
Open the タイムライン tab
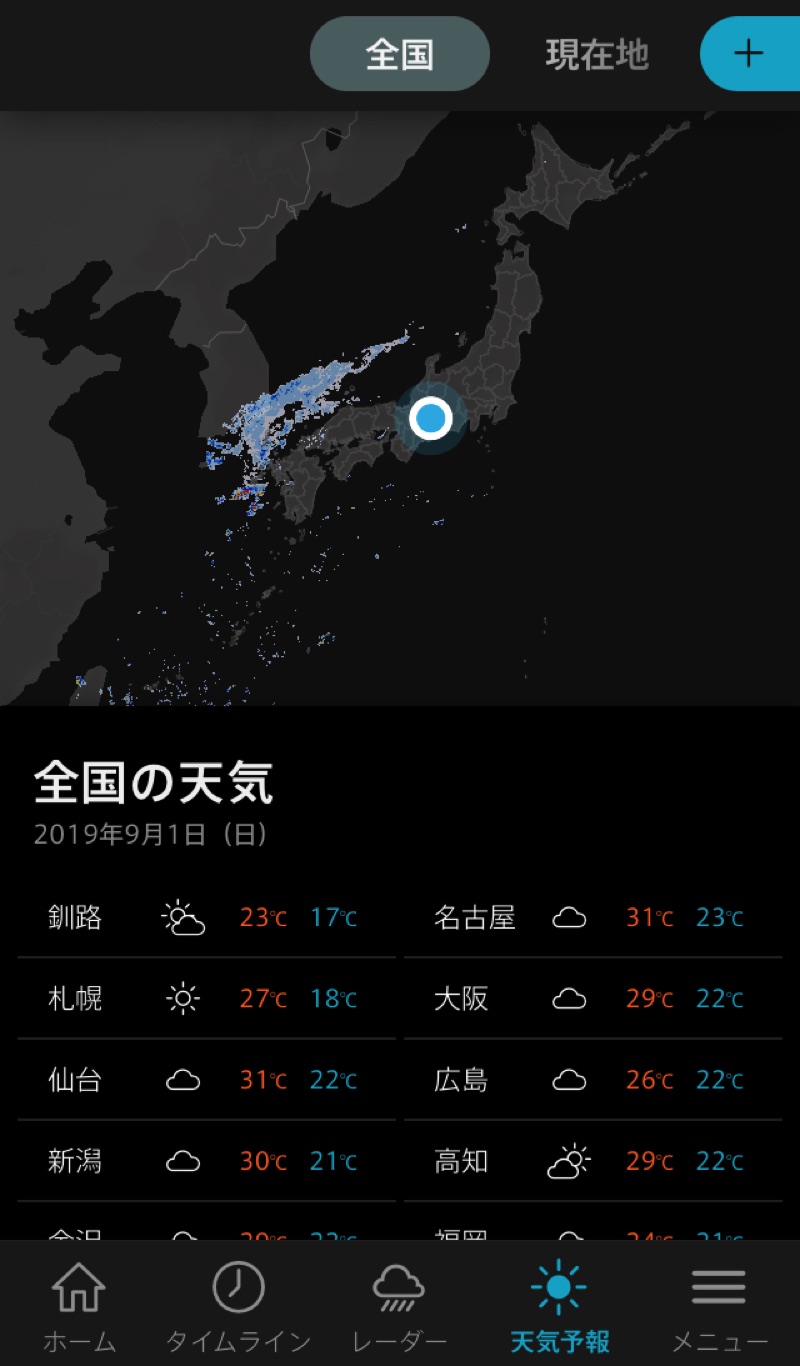[x=238, y=1304]
